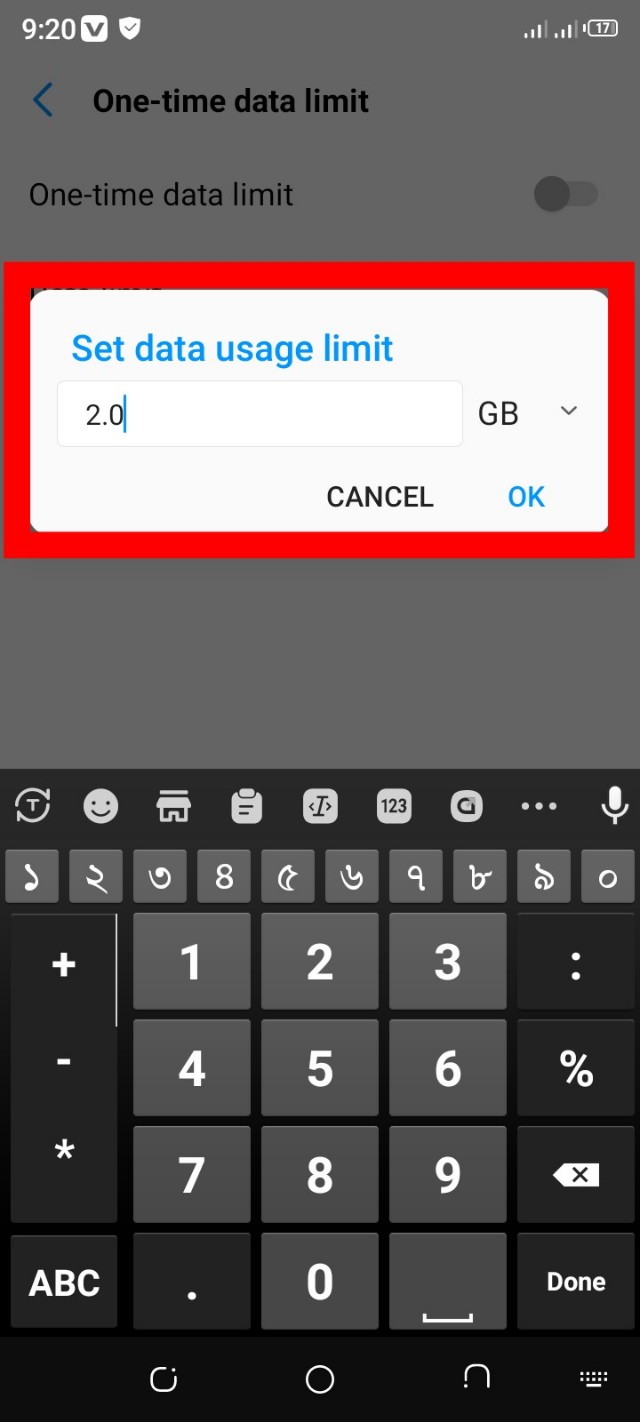
Task: Open the keyboard emoji panel
Action: pyautogui.click(x=100, y=806)
